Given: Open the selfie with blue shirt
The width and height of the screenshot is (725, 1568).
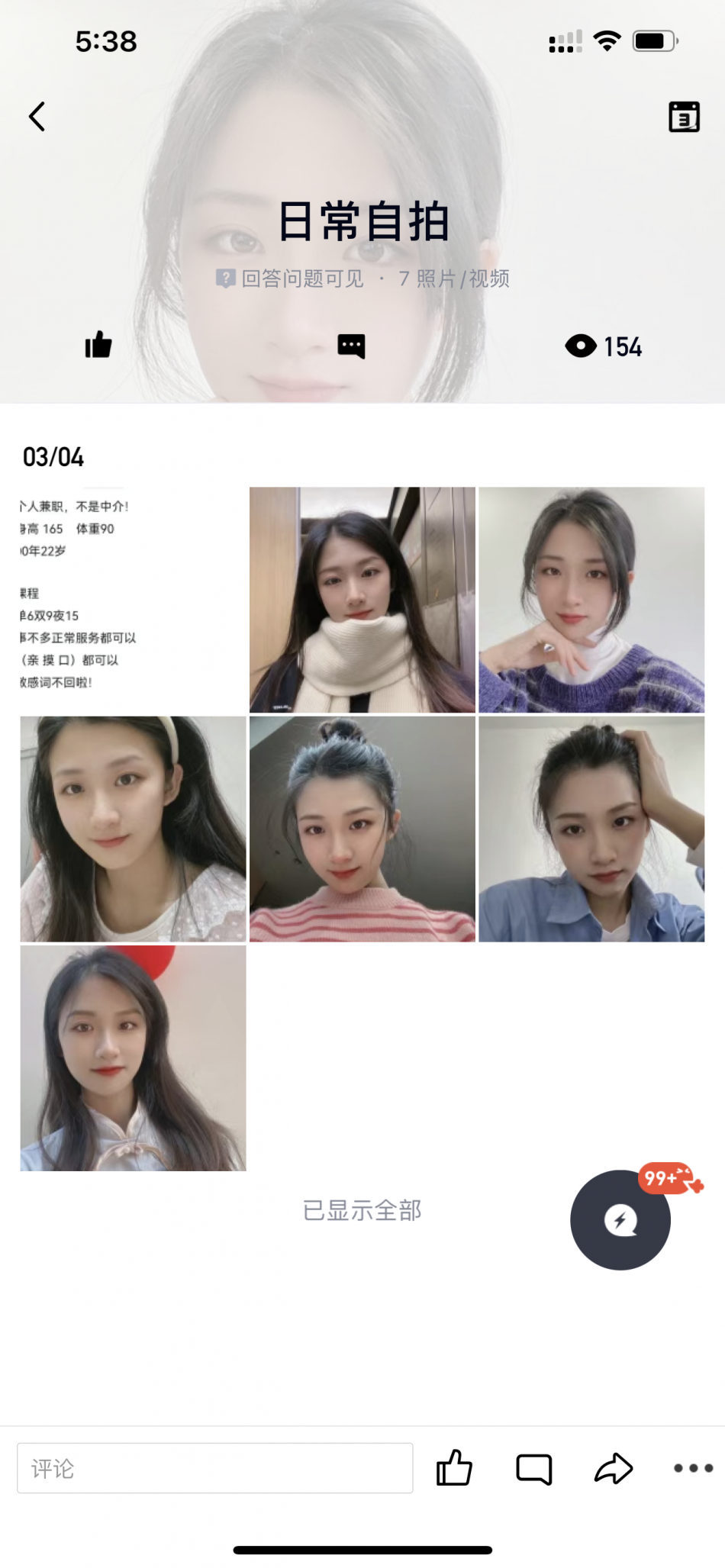Looking at the screenshot, I should 591,829.
